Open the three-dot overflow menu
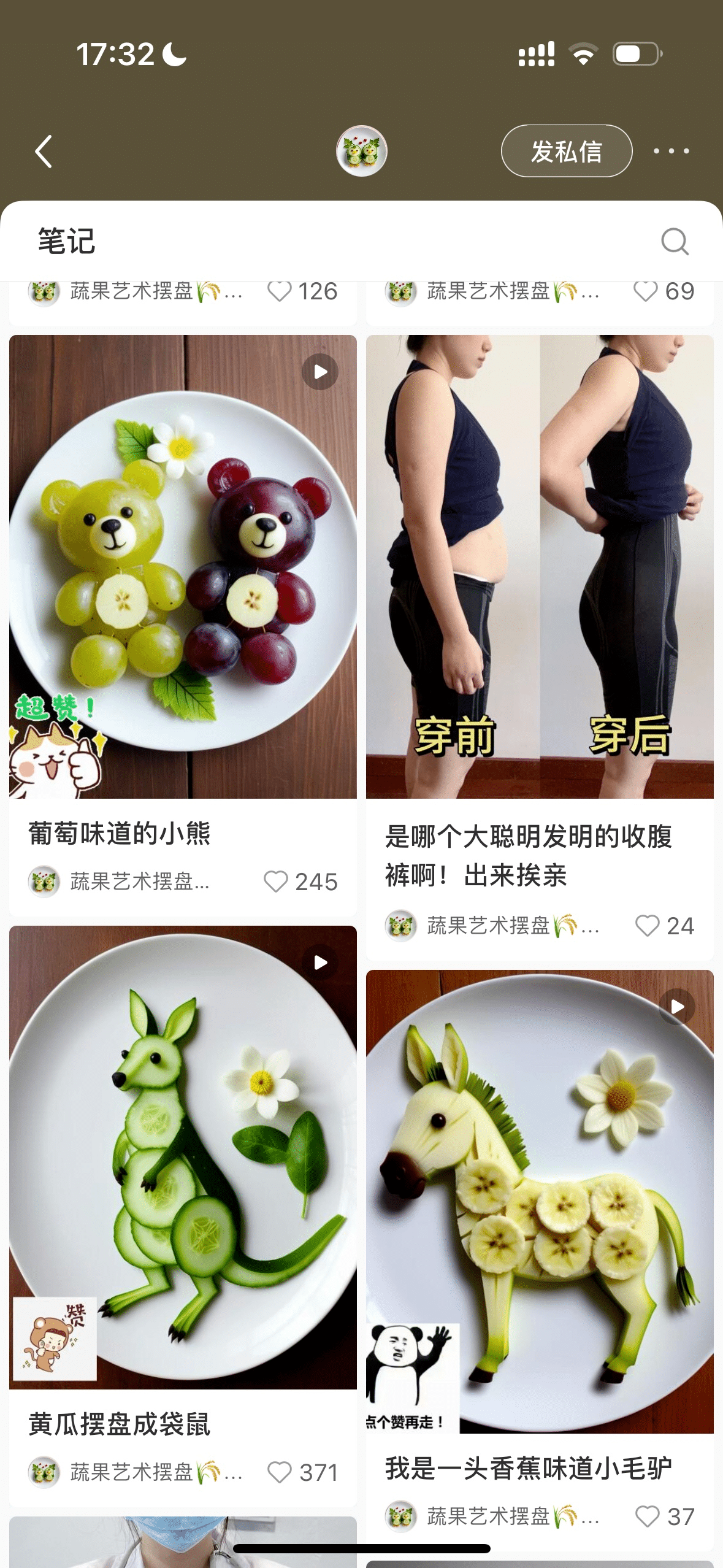The image size is (723, 1568). 671,151
